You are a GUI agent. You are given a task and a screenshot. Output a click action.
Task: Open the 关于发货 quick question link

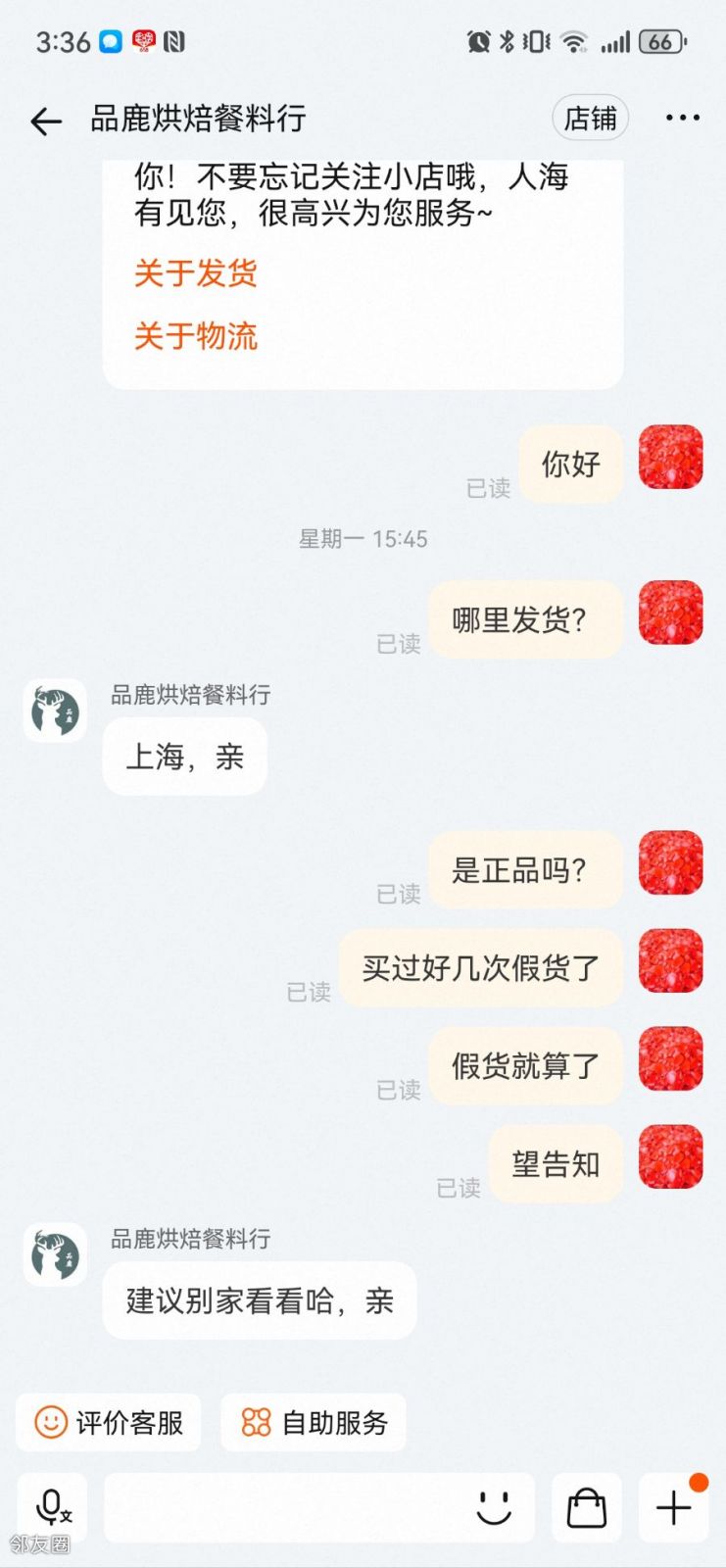[196, 273]
